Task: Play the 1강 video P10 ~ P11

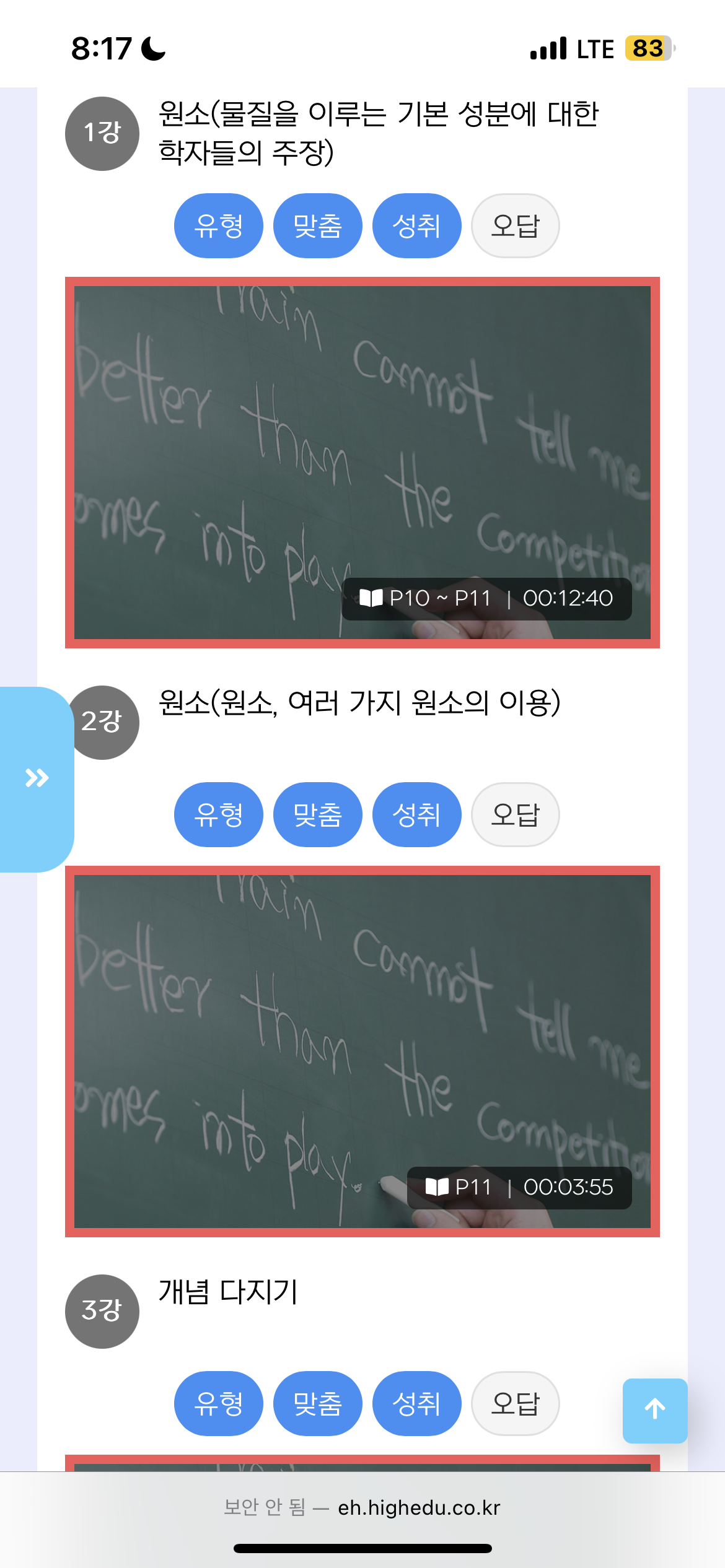Action: (x=362, y=462)
